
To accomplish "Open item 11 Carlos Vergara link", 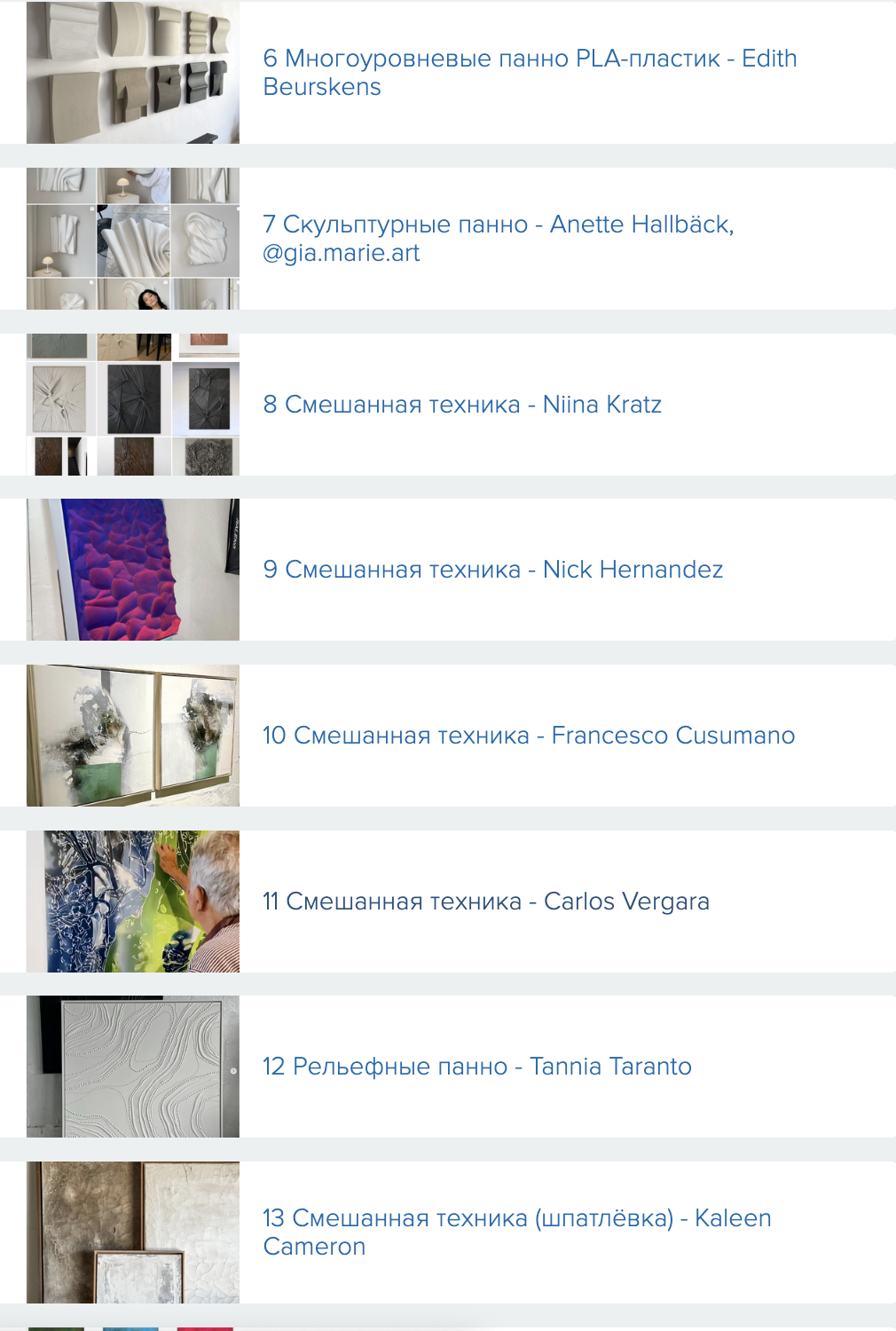I will 485,901.
